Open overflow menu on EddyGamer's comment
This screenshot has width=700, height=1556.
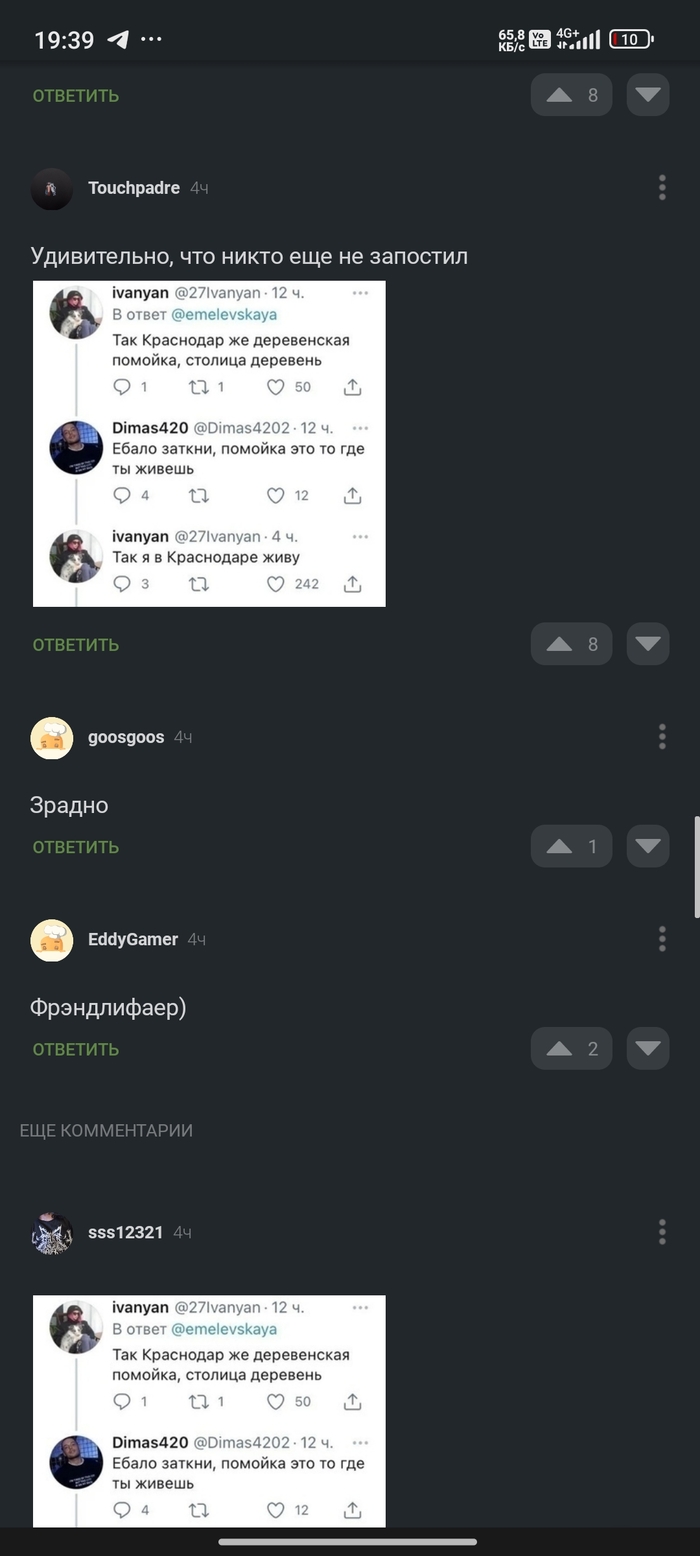click(x=662, y=939)
